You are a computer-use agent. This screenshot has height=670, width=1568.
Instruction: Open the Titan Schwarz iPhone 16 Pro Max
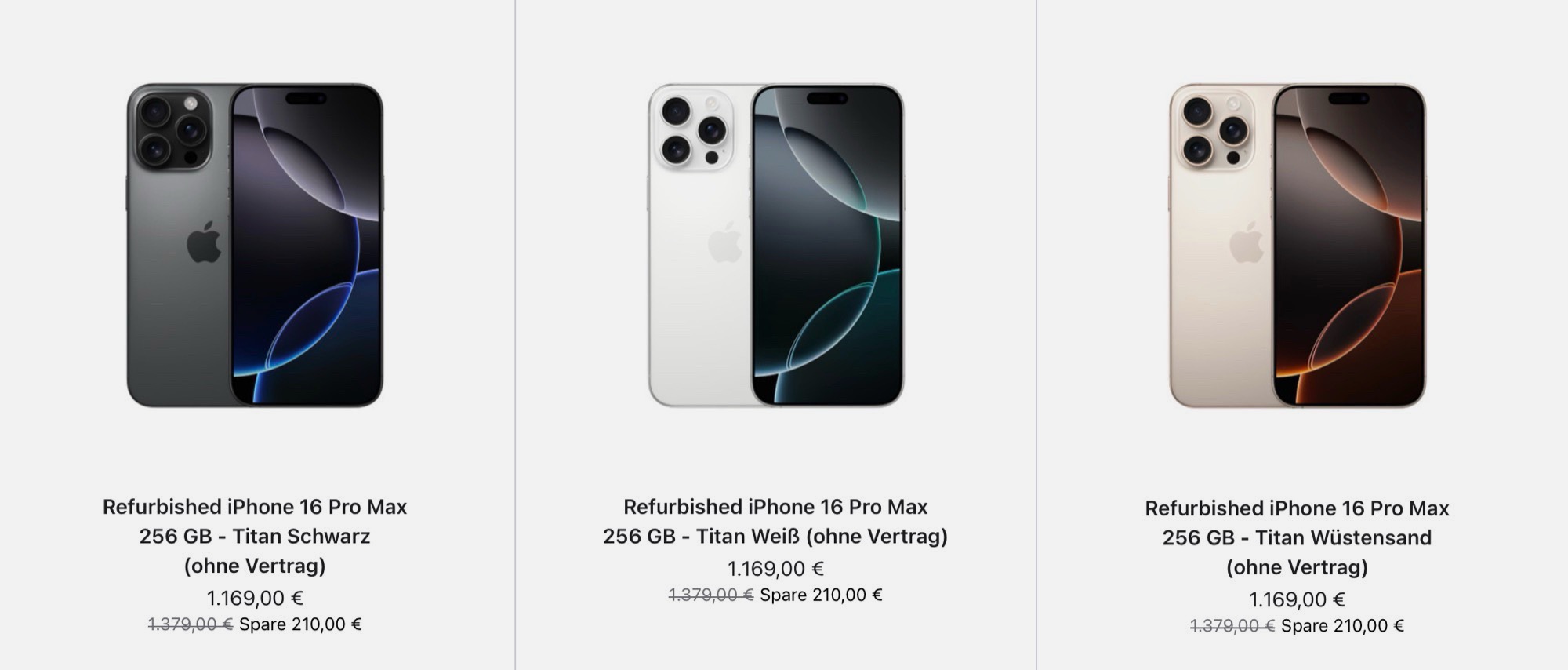coord(255,536)
